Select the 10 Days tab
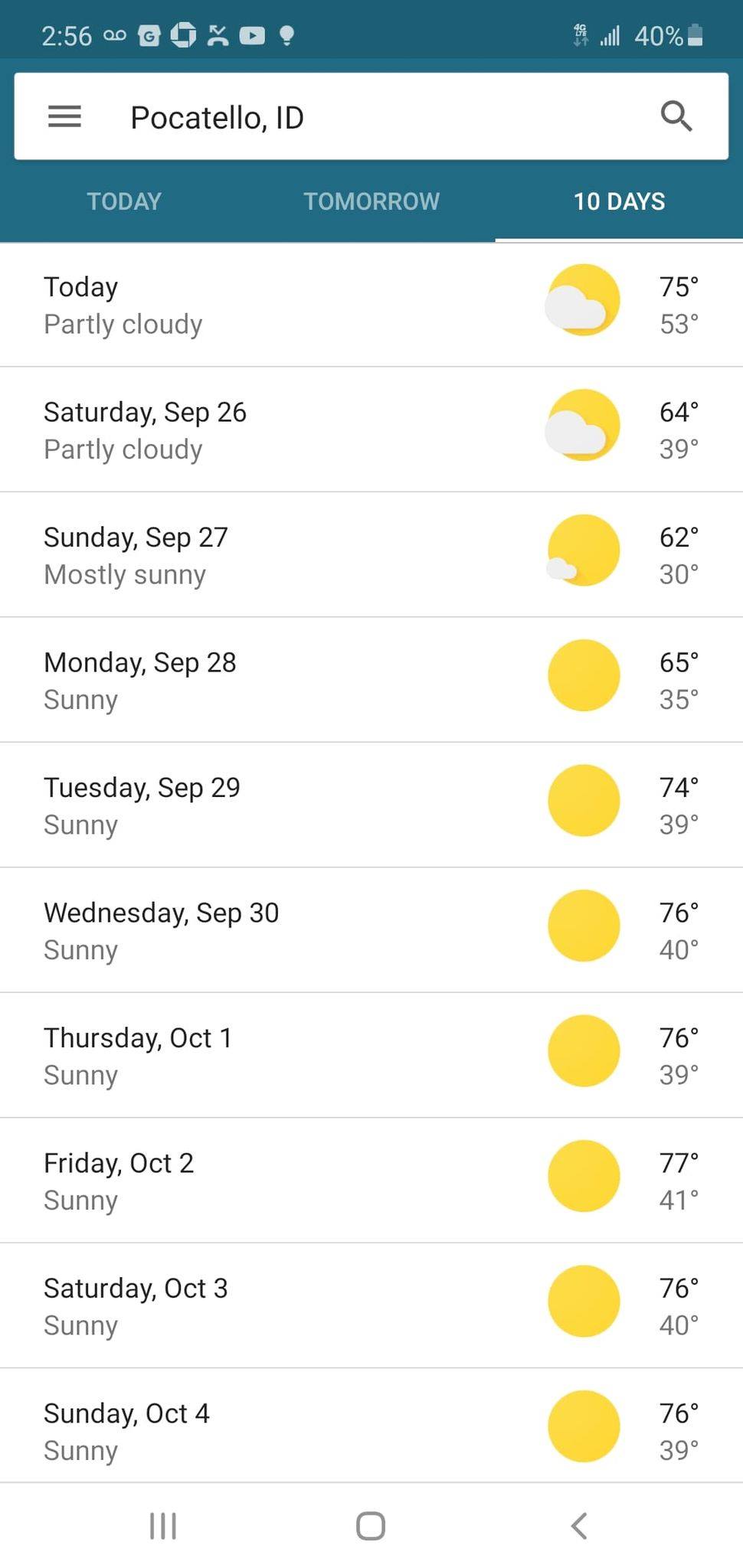This screenshot has height=1568, width=743. point(619,201)
